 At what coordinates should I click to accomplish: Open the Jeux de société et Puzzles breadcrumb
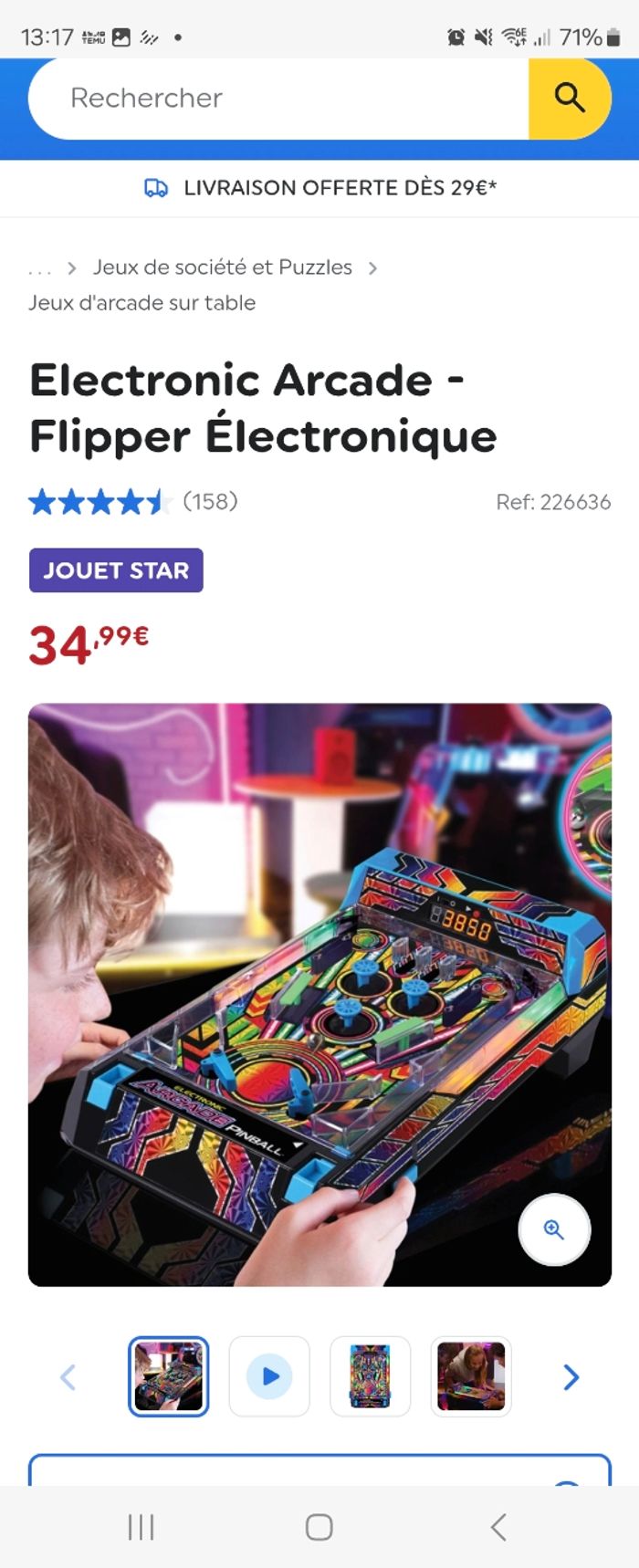222,267
